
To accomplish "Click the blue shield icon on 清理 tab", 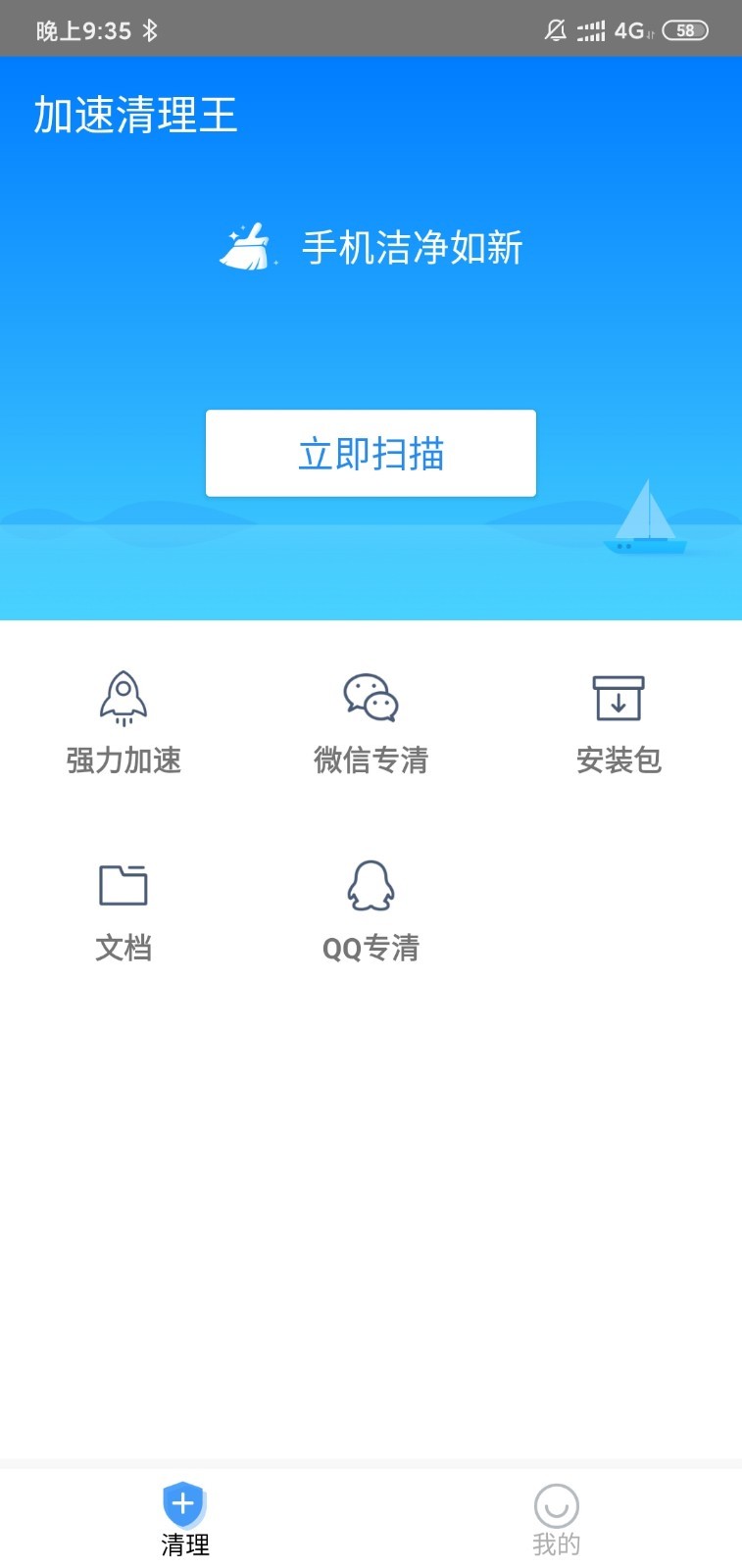I will (184, 1501).
